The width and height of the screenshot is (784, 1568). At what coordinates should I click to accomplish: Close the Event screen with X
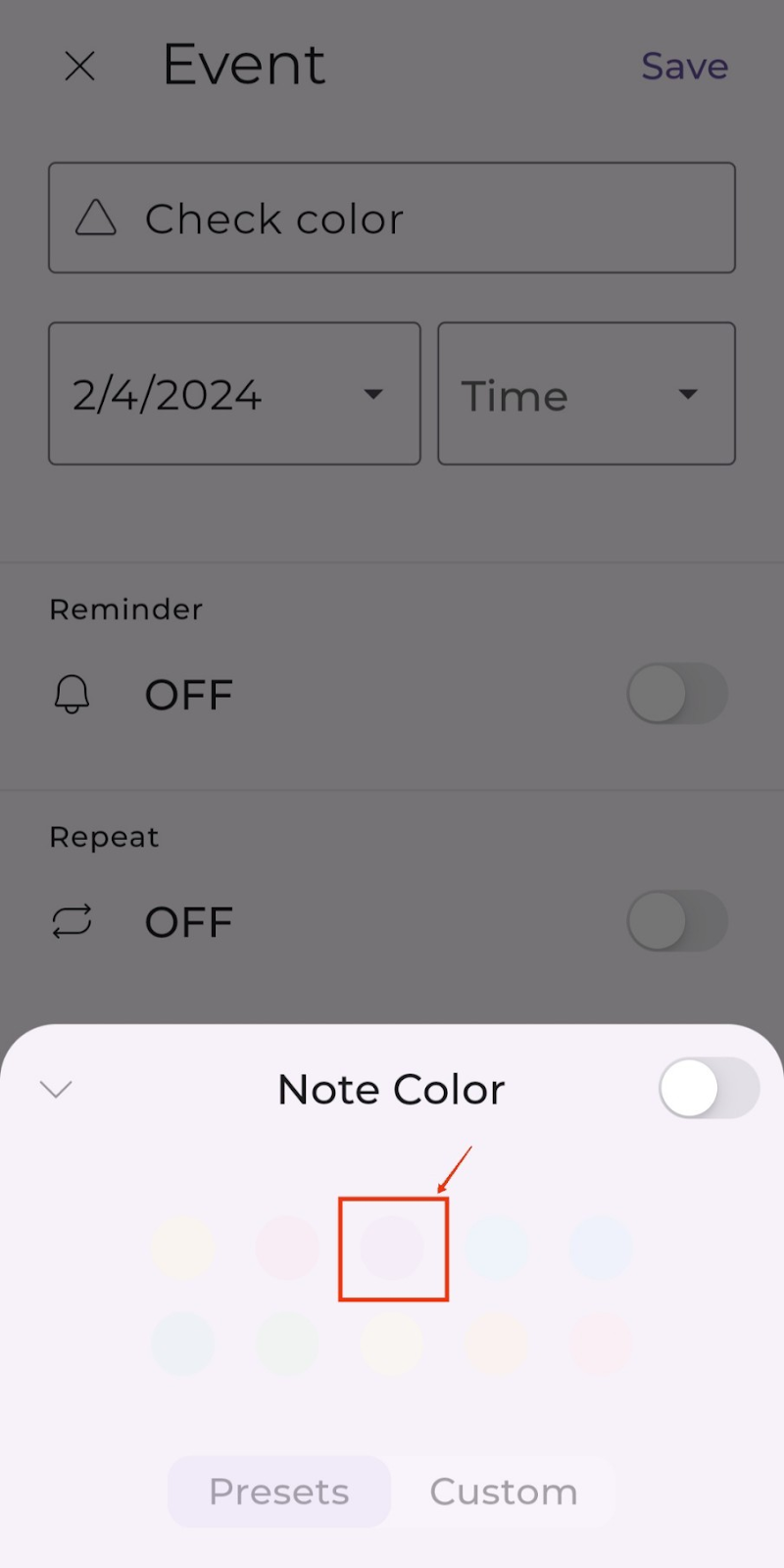tap(79, 67)
